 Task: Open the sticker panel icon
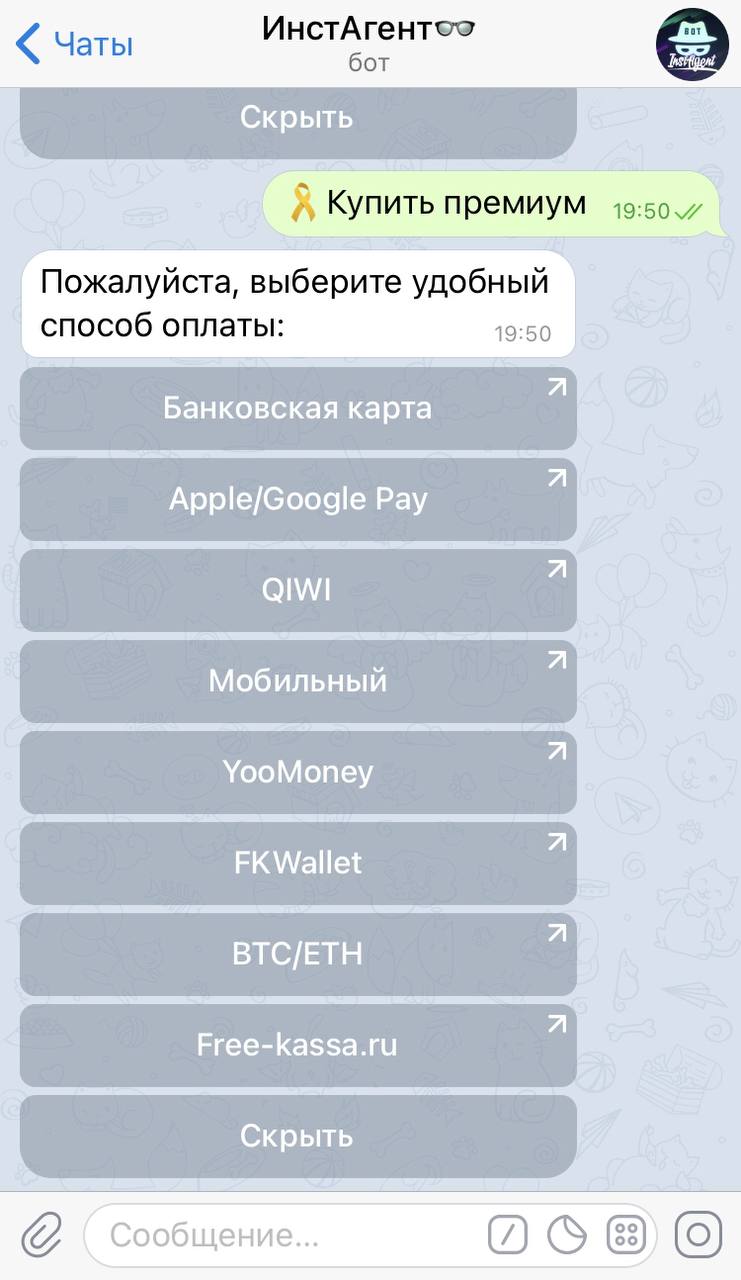568,1236
